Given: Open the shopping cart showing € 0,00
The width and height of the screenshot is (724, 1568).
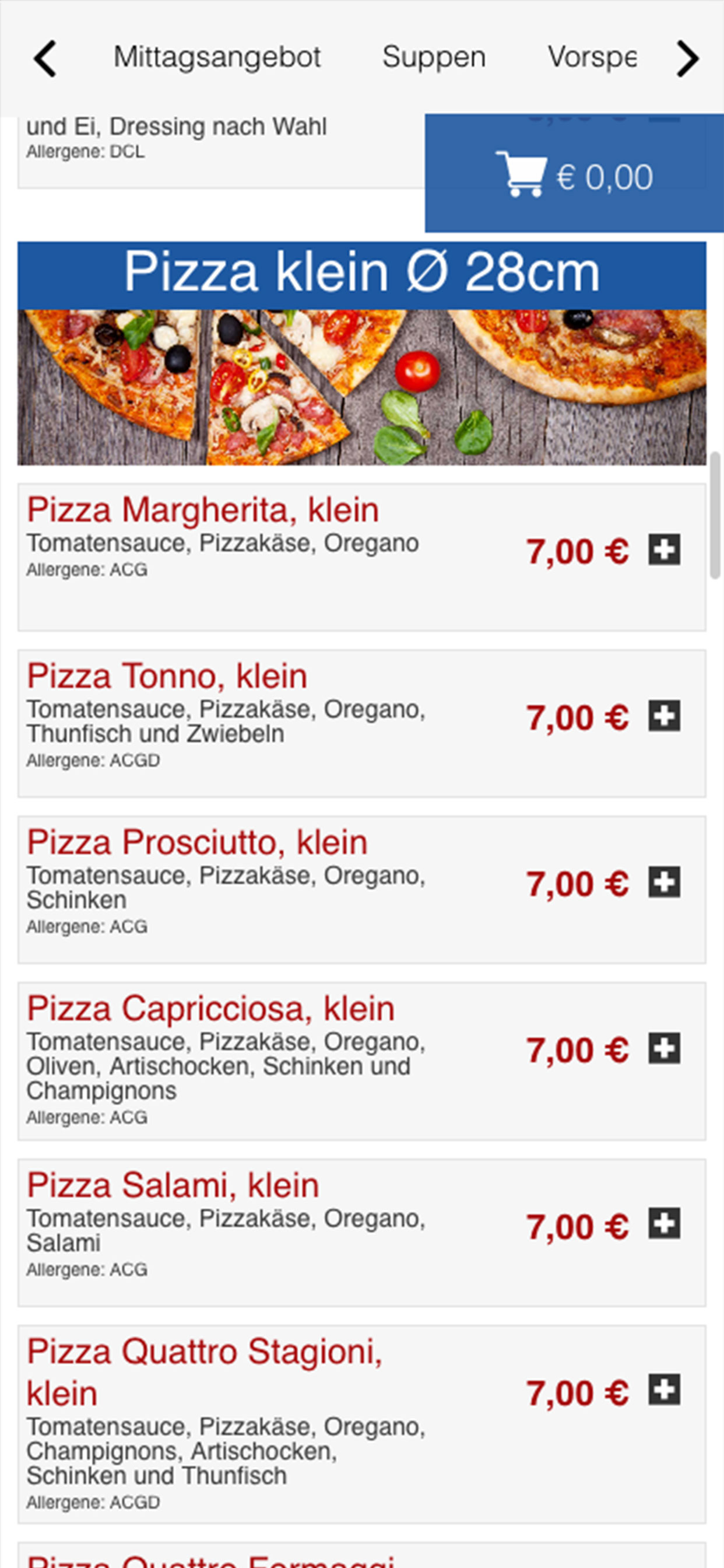Looking at the screenshot, I should [x=574, y=173].
